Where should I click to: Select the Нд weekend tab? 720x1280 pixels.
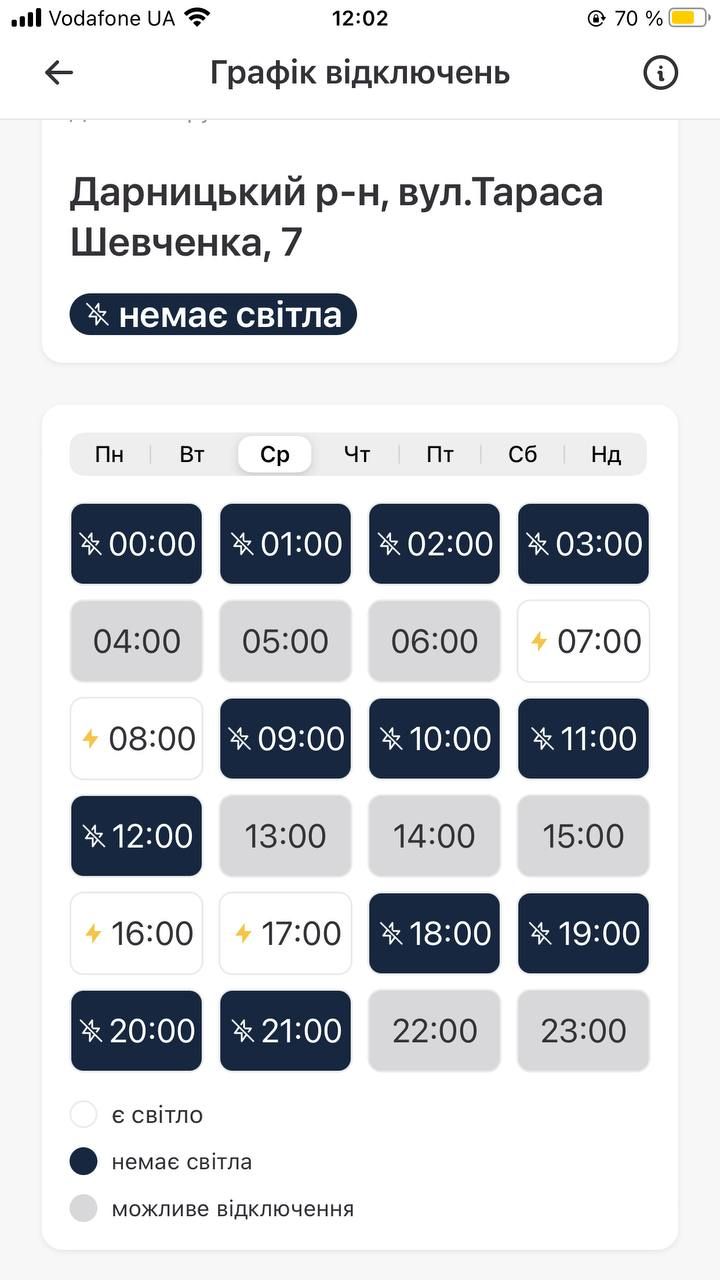click(x=606, y=454)
